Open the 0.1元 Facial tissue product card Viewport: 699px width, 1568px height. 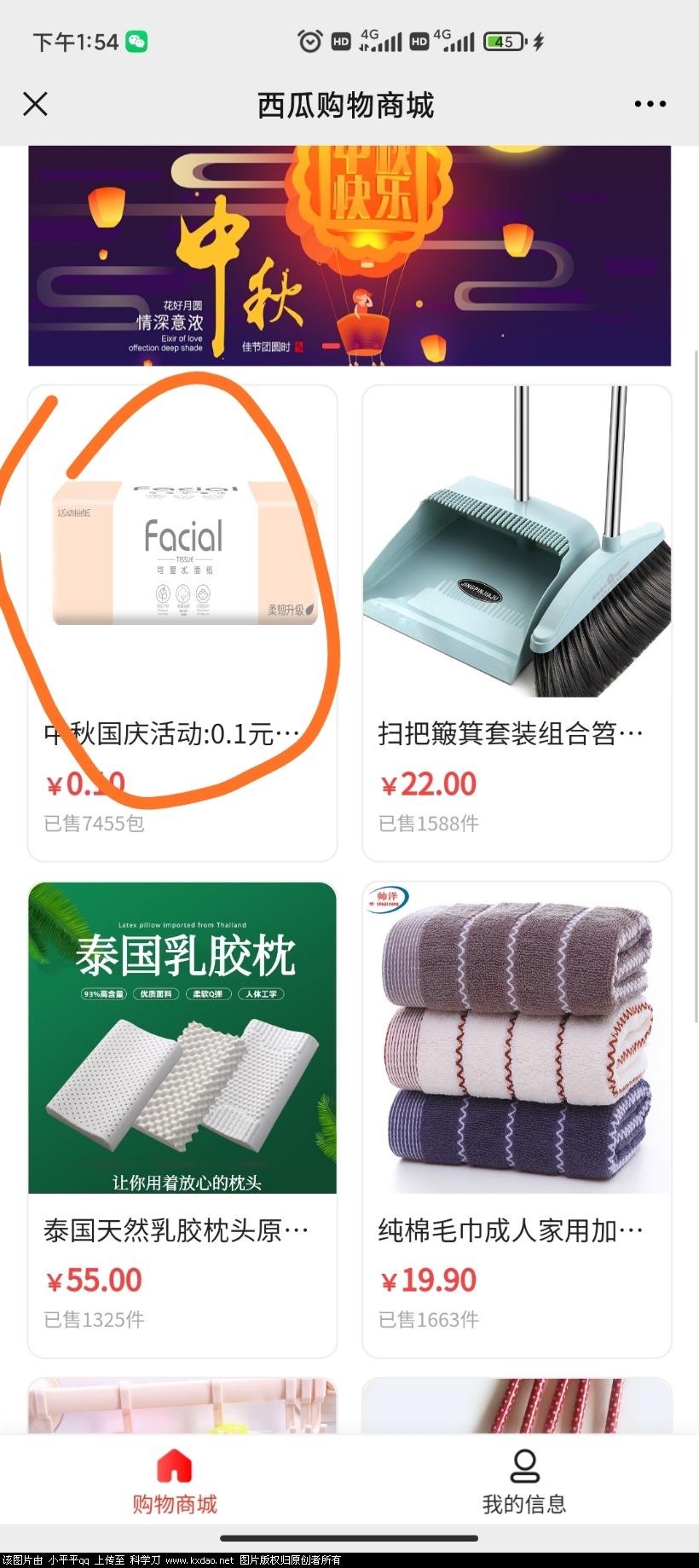pos(182,597)
